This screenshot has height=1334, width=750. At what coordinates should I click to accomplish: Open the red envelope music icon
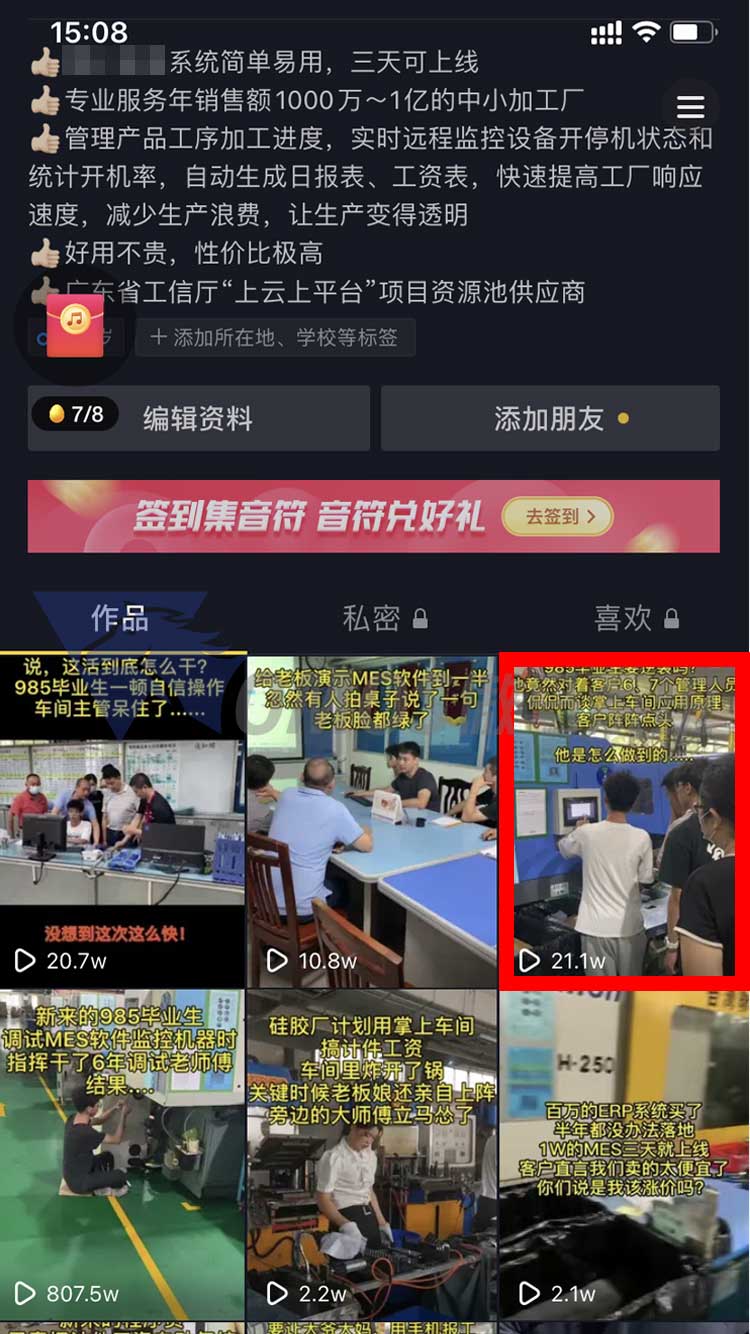(x=75, y=325)
